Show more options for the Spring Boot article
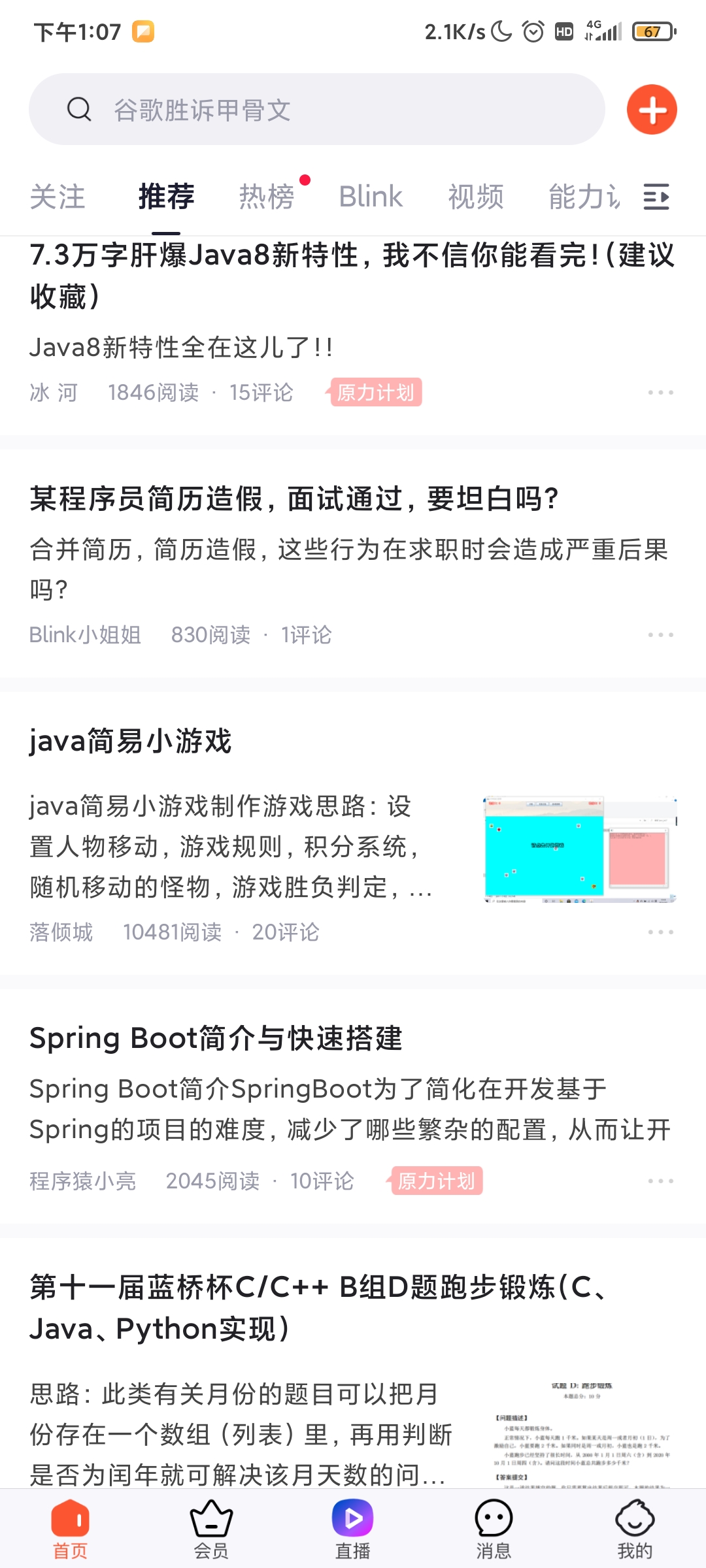This screenshot has height=1568, width=706. (660, 1181)
